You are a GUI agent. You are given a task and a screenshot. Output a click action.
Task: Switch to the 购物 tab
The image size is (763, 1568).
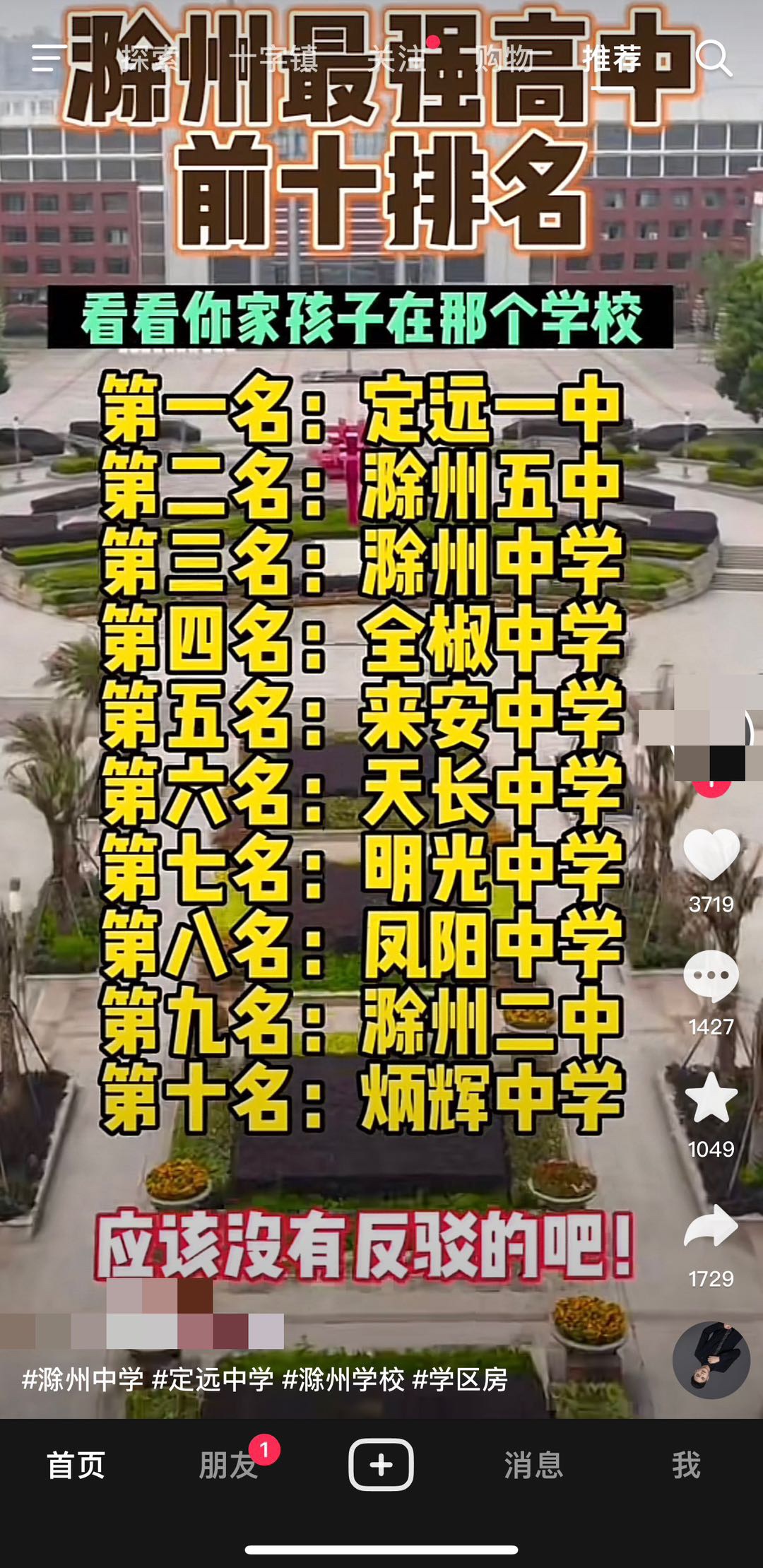tap(503, 59)
